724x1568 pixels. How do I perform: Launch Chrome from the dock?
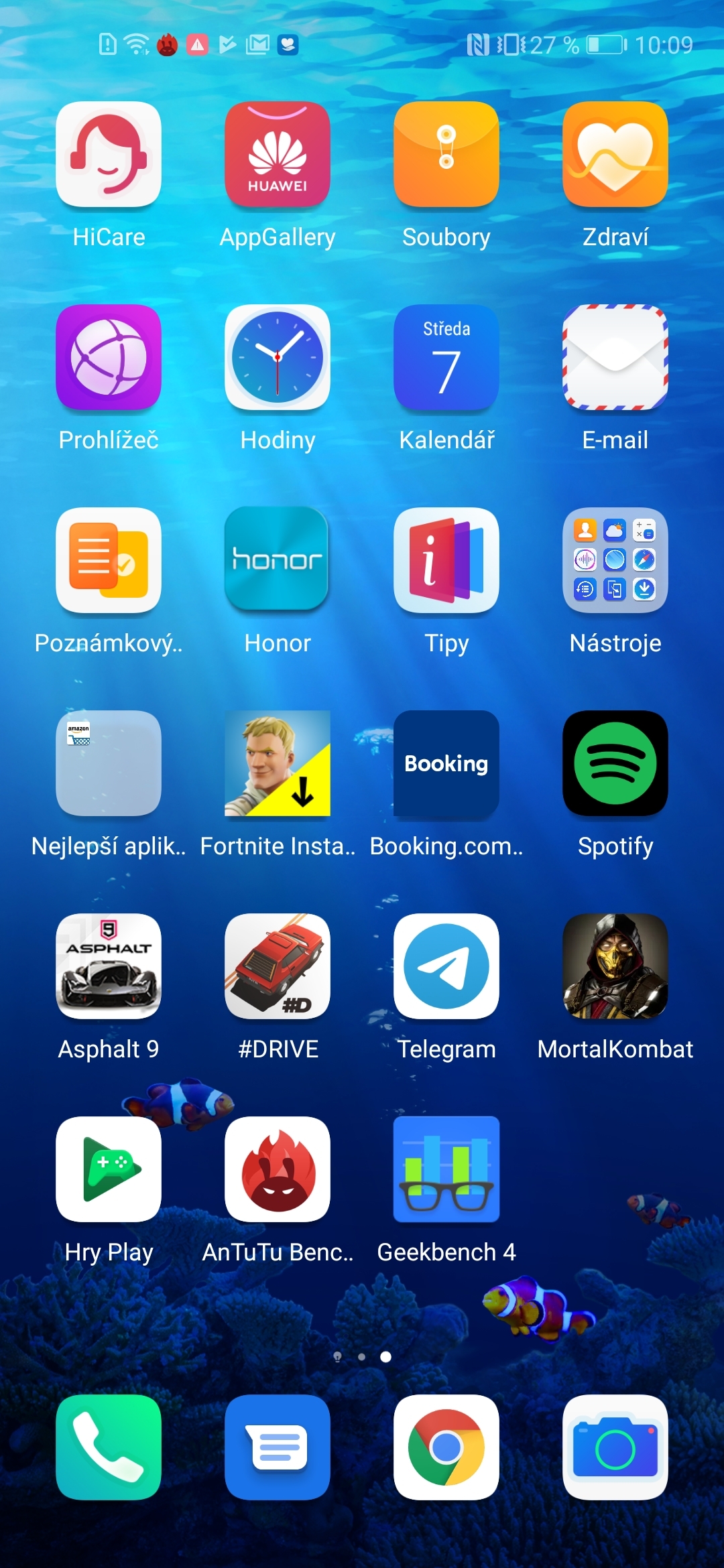click(446, 1447)
